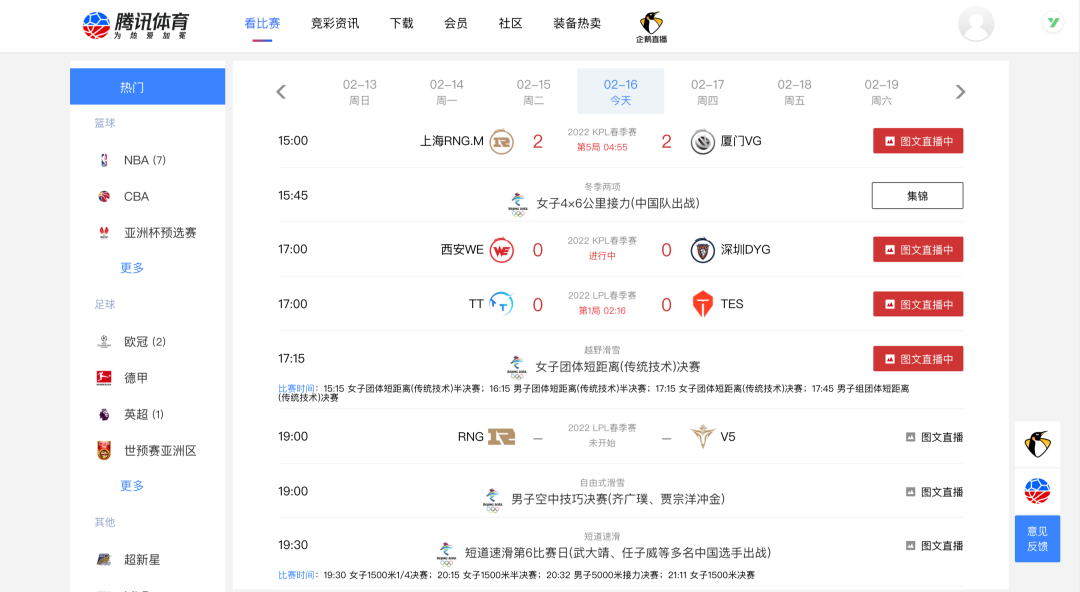This screenshot has width=1080, height=592.
Task: Select date 02-15 周二
Action: (534, 92)
